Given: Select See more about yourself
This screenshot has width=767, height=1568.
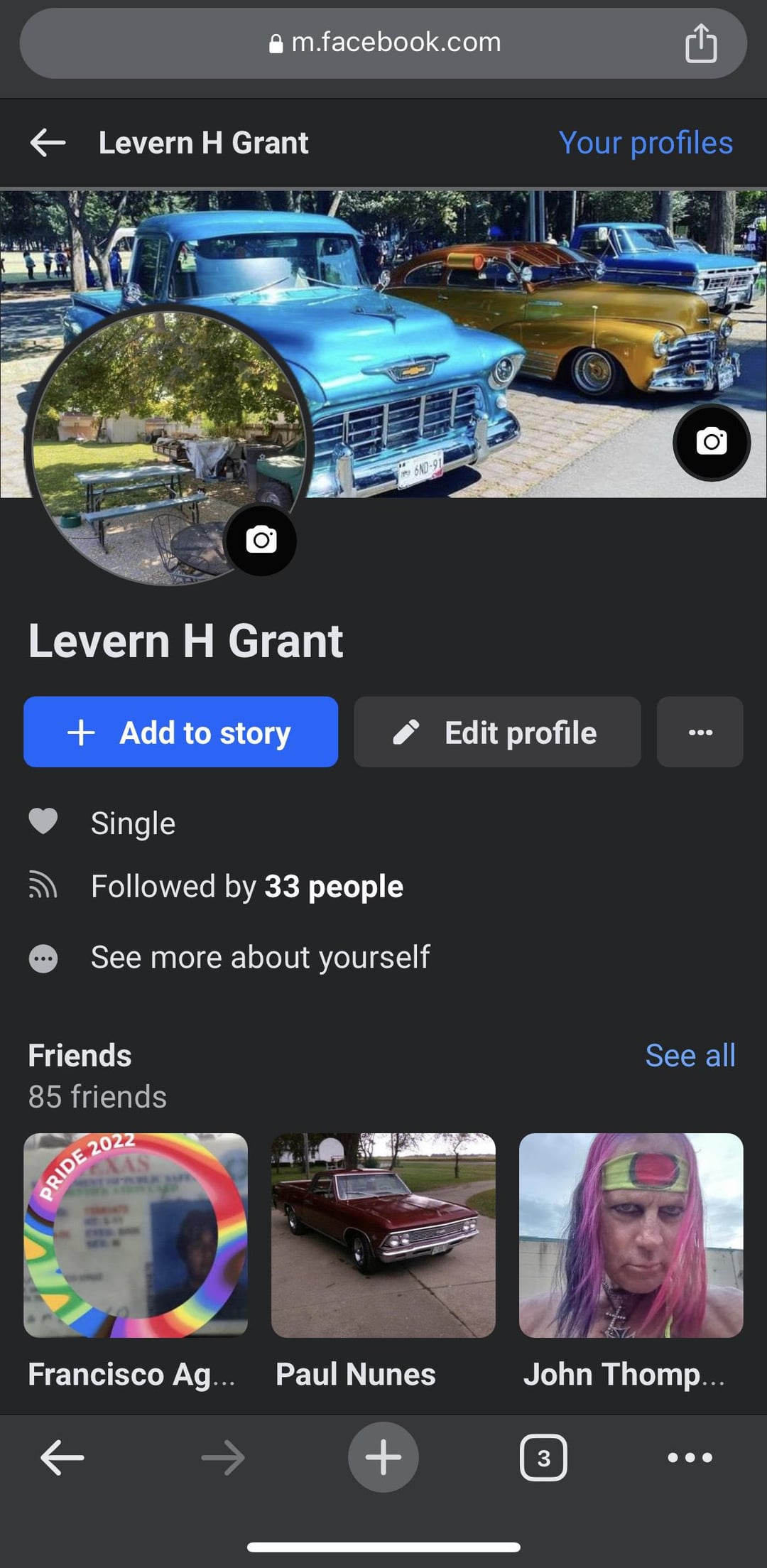Looking at the screenshot, I should point(260,958).
